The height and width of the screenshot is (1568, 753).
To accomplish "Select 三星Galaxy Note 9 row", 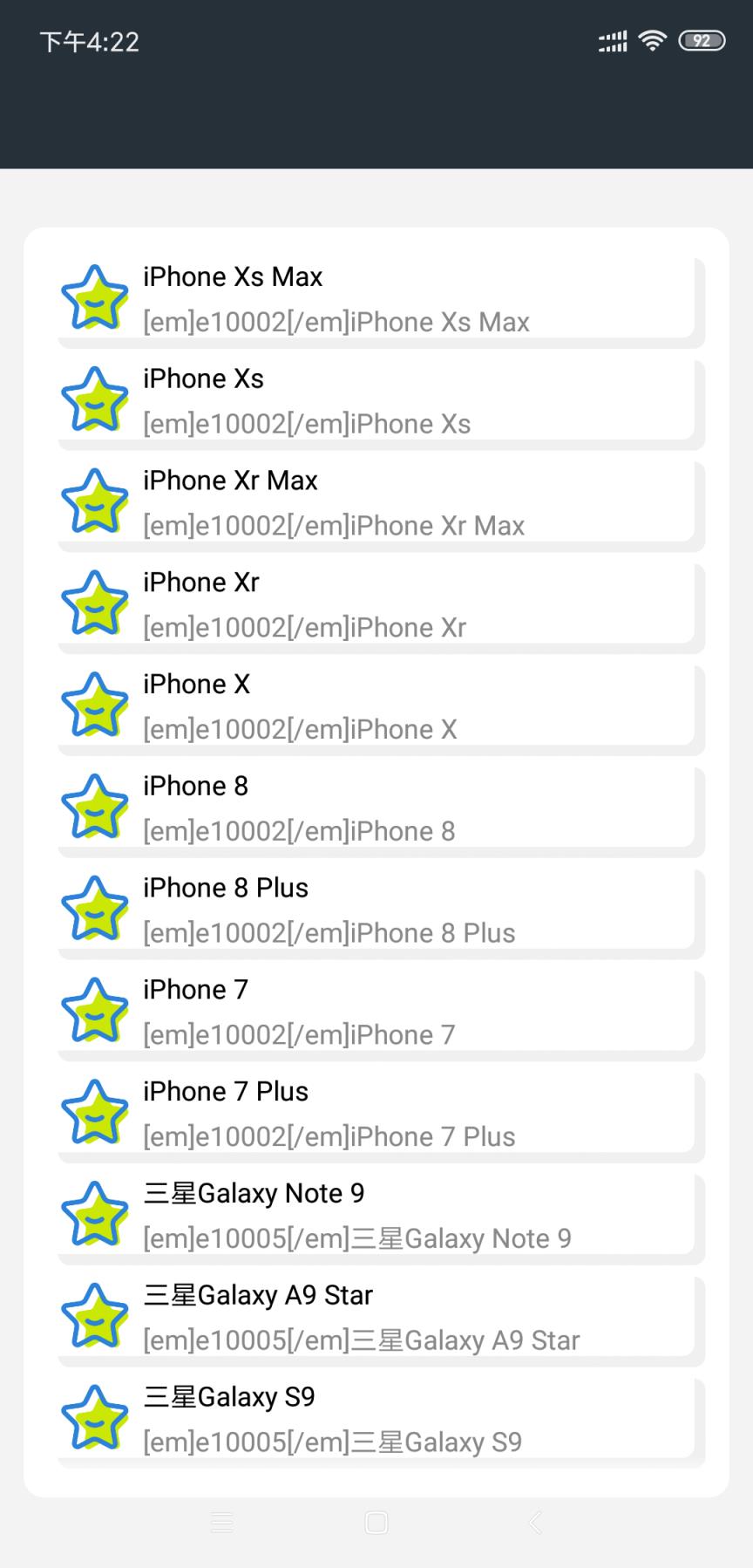I will [x=376, y=1216].
